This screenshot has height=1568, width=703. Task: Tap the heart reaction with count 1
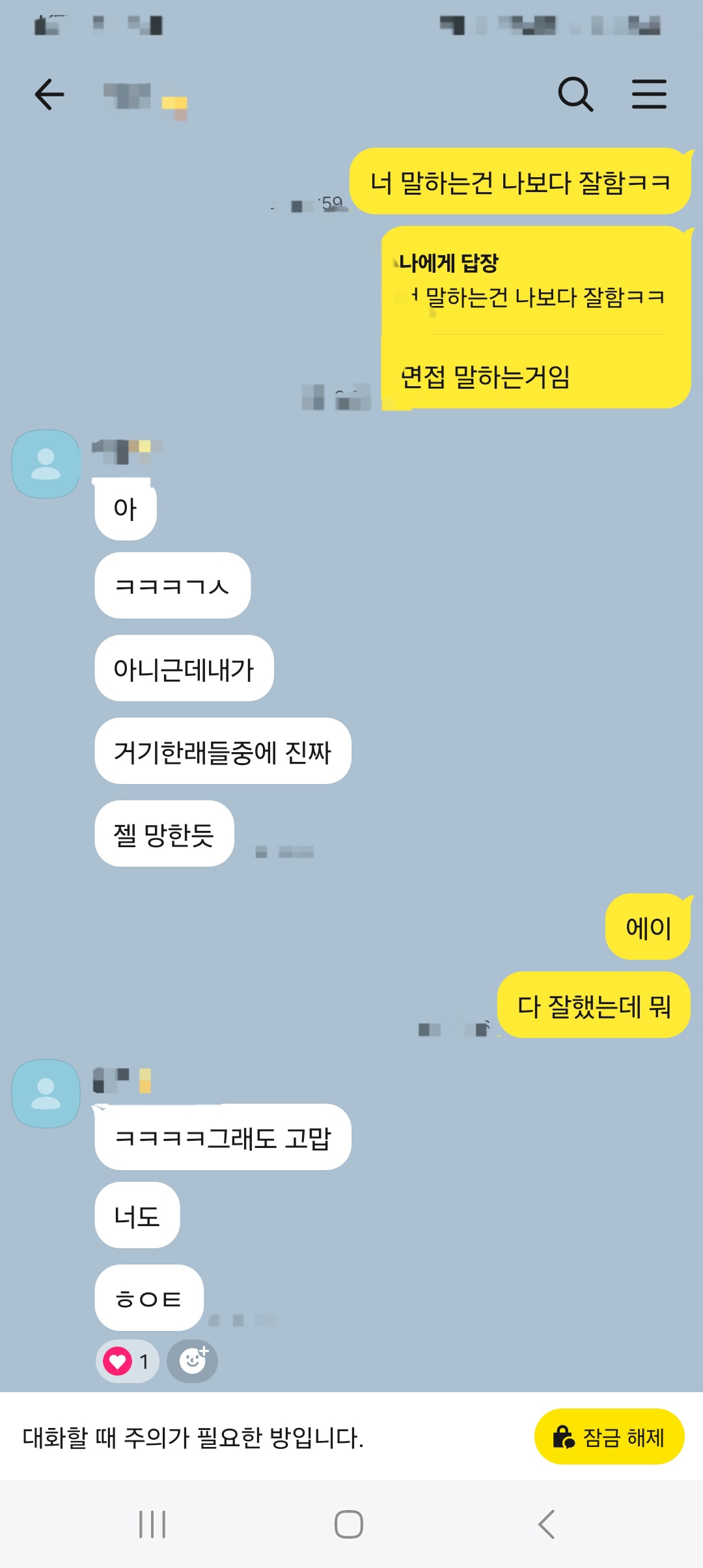coord(128,1361)
